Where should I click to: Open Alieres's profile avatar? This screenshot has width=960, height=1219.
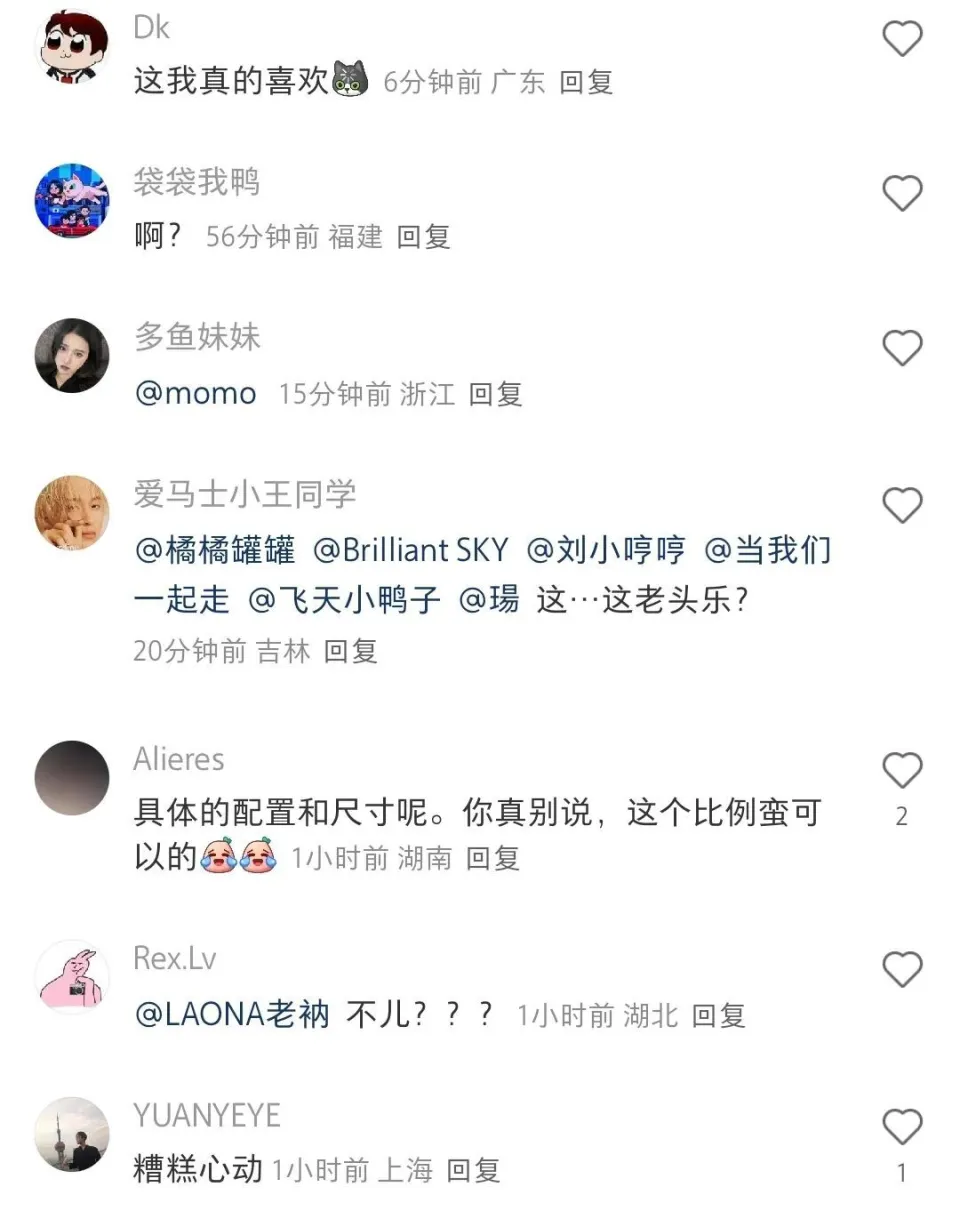(72, 778)
